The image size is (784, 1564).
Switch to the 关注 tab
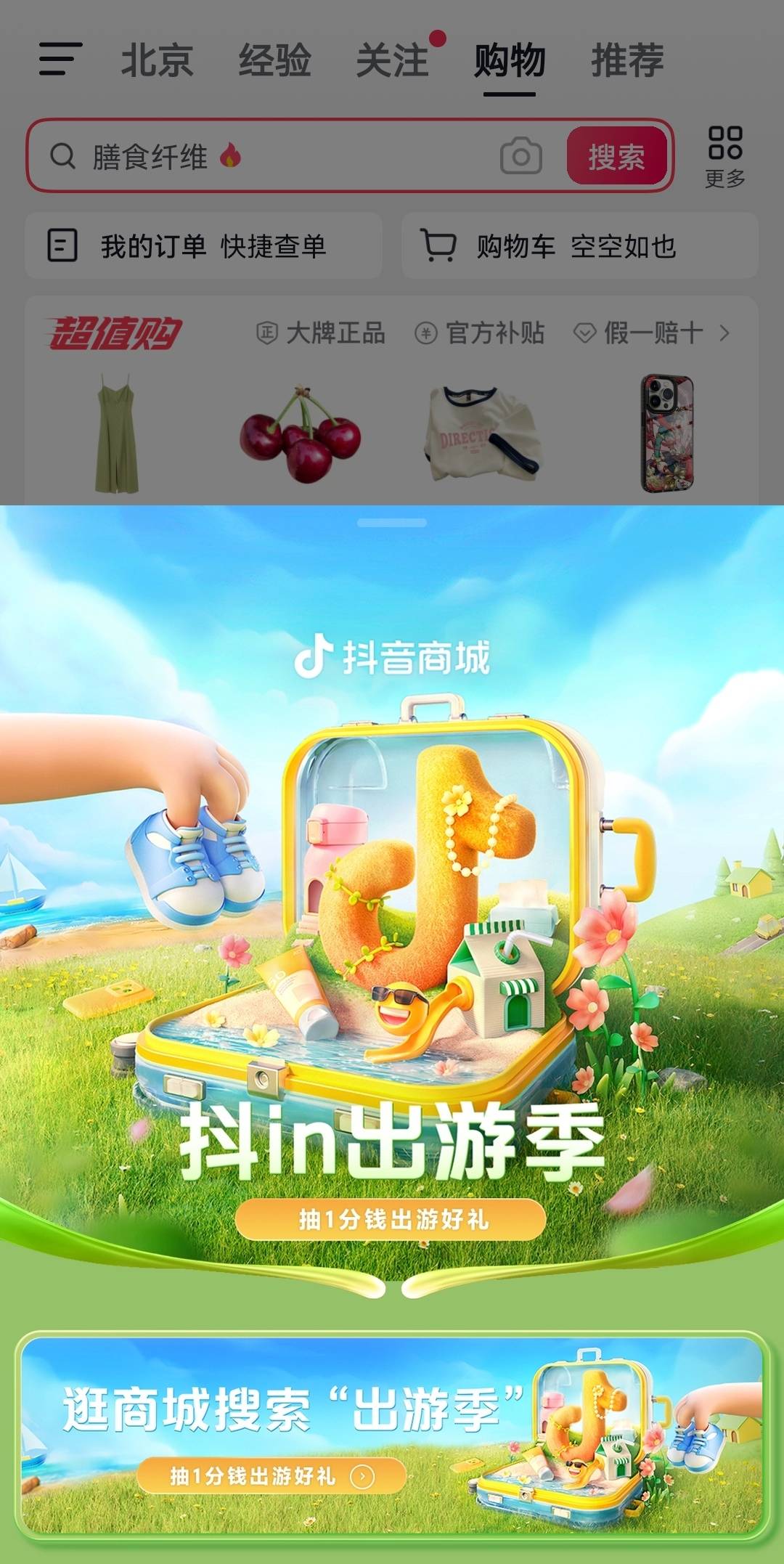pyautogui.click(x=392, y=60)
